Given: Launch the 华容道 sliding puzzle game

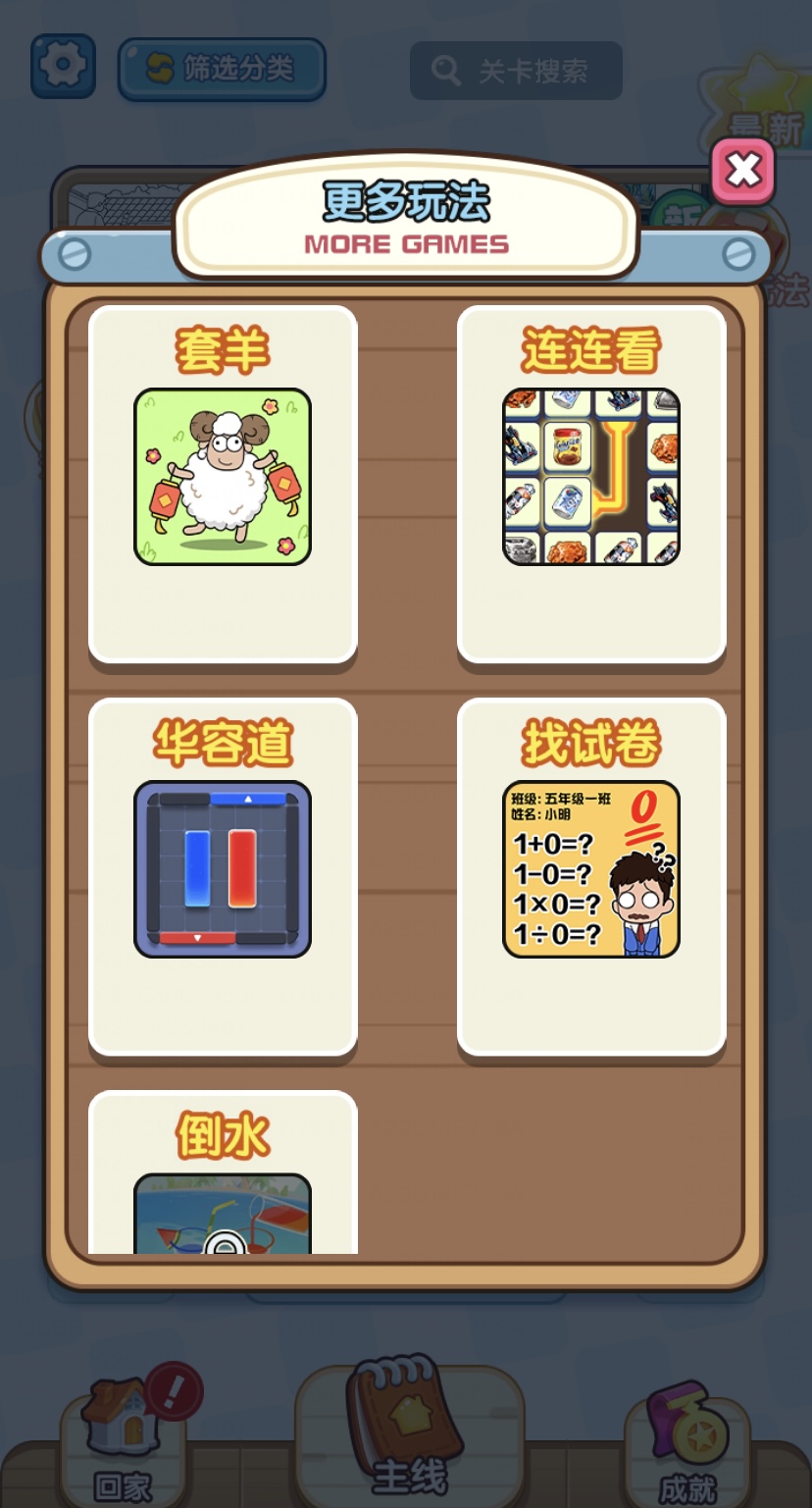Looking at the screenshot, I should pos(223,869).
